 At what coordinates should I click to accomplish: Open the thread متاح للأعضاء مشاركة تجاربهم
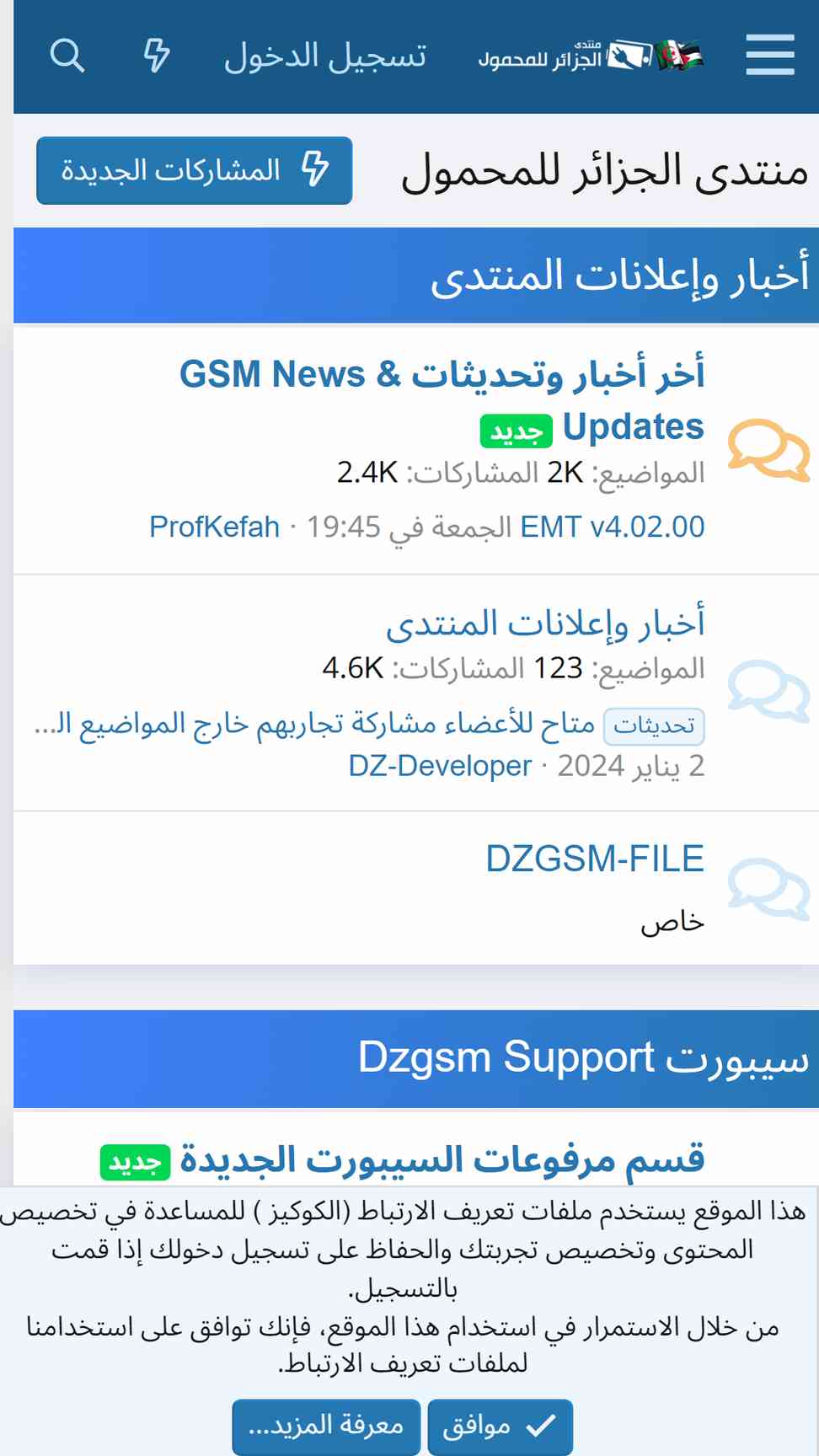tap(314, 724)
